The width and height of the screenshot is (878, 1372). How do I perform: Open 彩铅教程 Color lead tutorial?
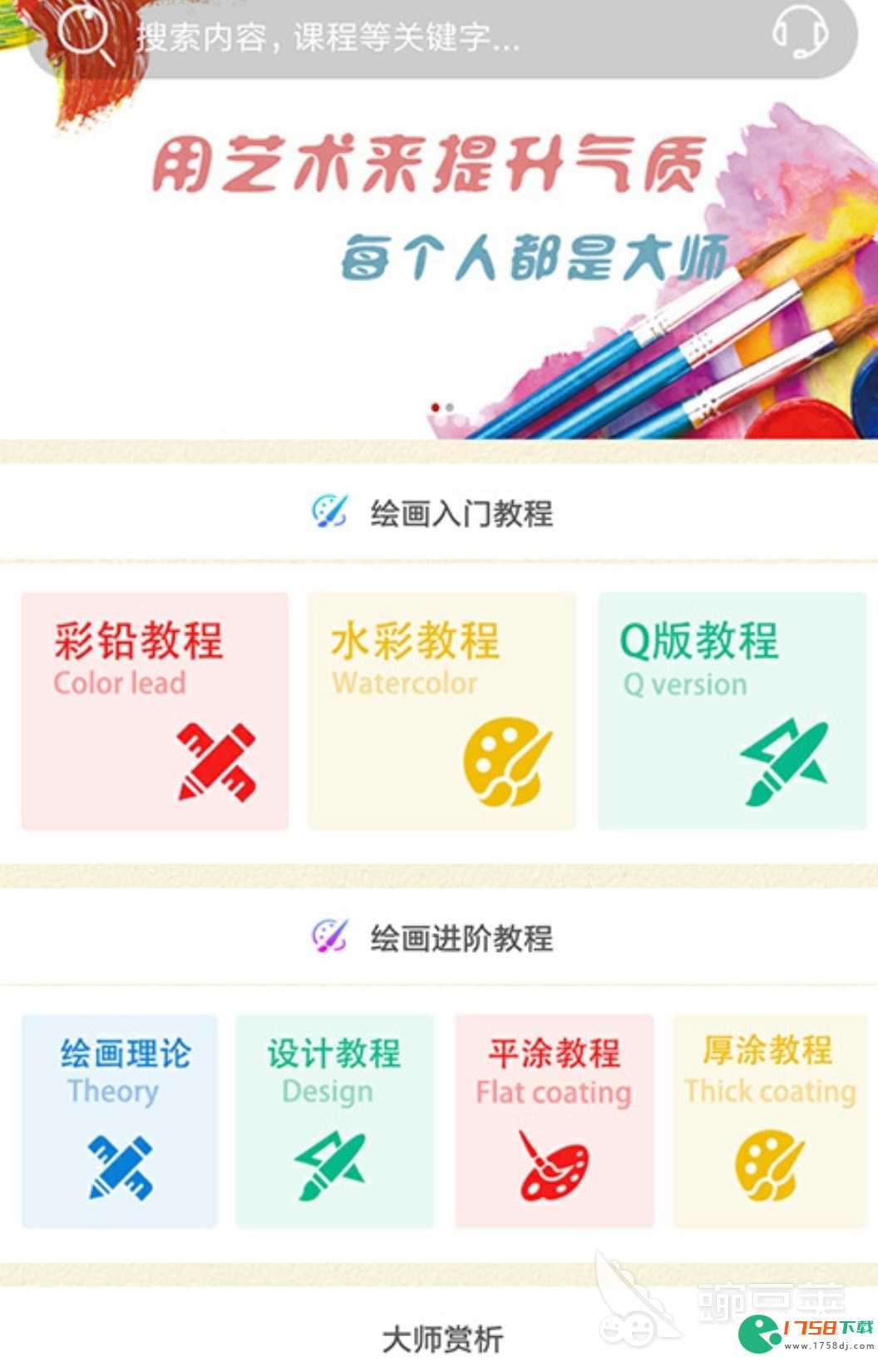155,711
